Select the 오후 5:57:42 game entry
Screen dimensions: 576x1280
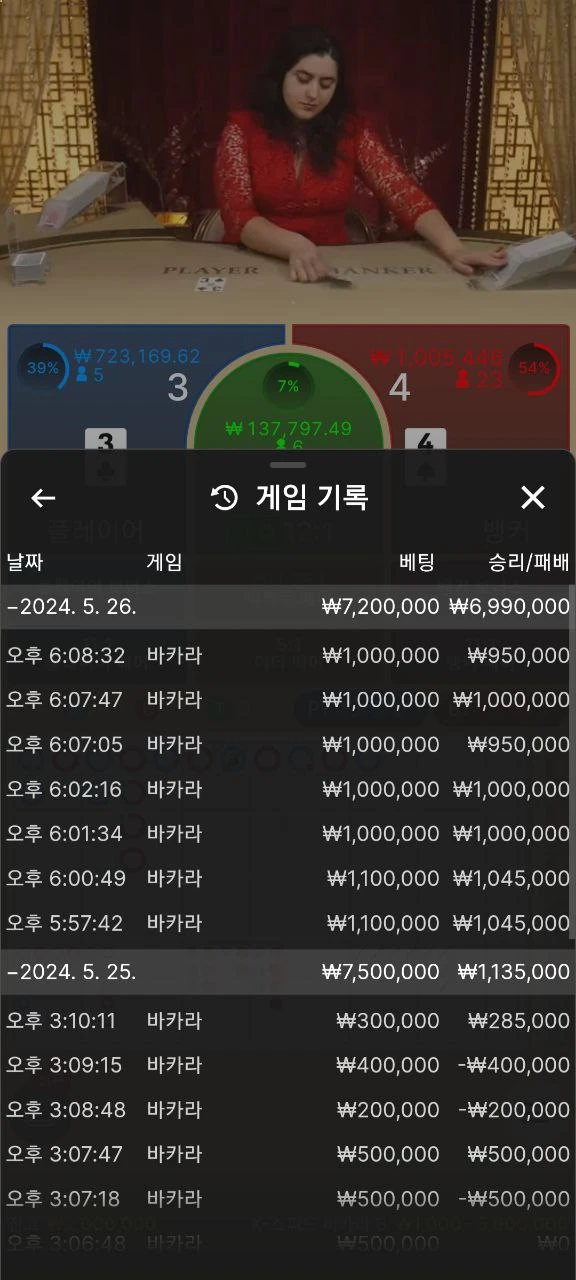tap(286, 923)
